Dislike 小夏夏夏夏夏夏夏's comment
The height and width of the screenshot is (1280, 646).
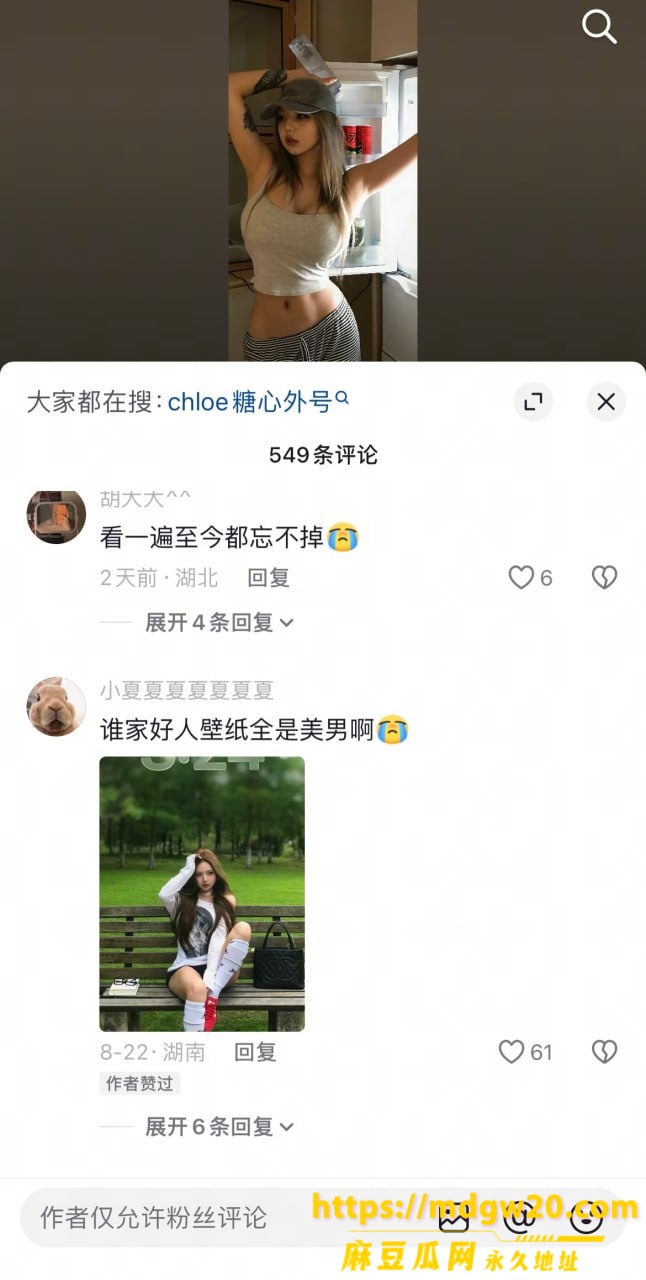click(604, 1052)
